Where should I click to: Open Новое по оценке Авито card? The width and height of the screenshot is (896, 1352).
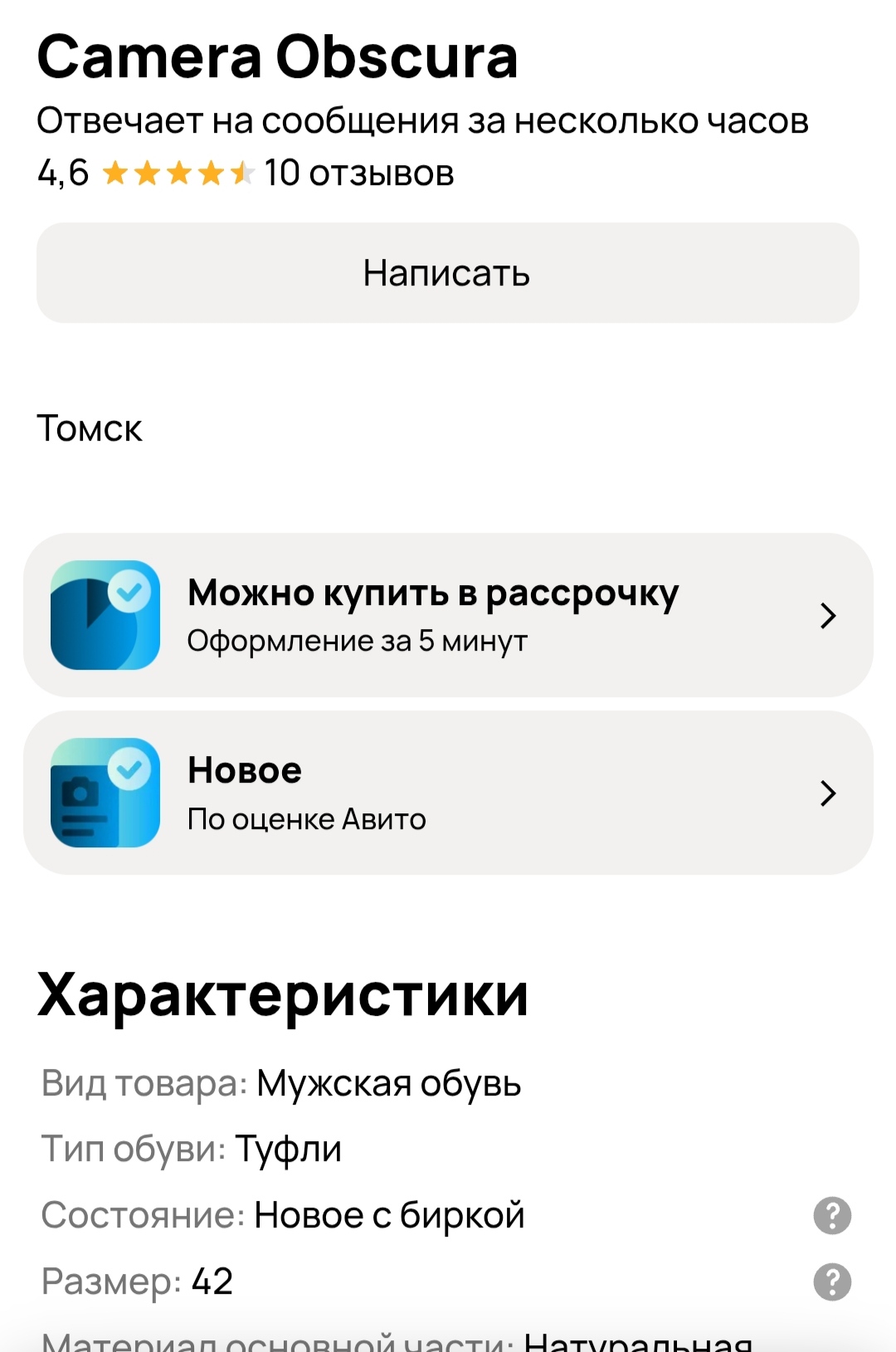pyautogui.click(x=447, y=793)
